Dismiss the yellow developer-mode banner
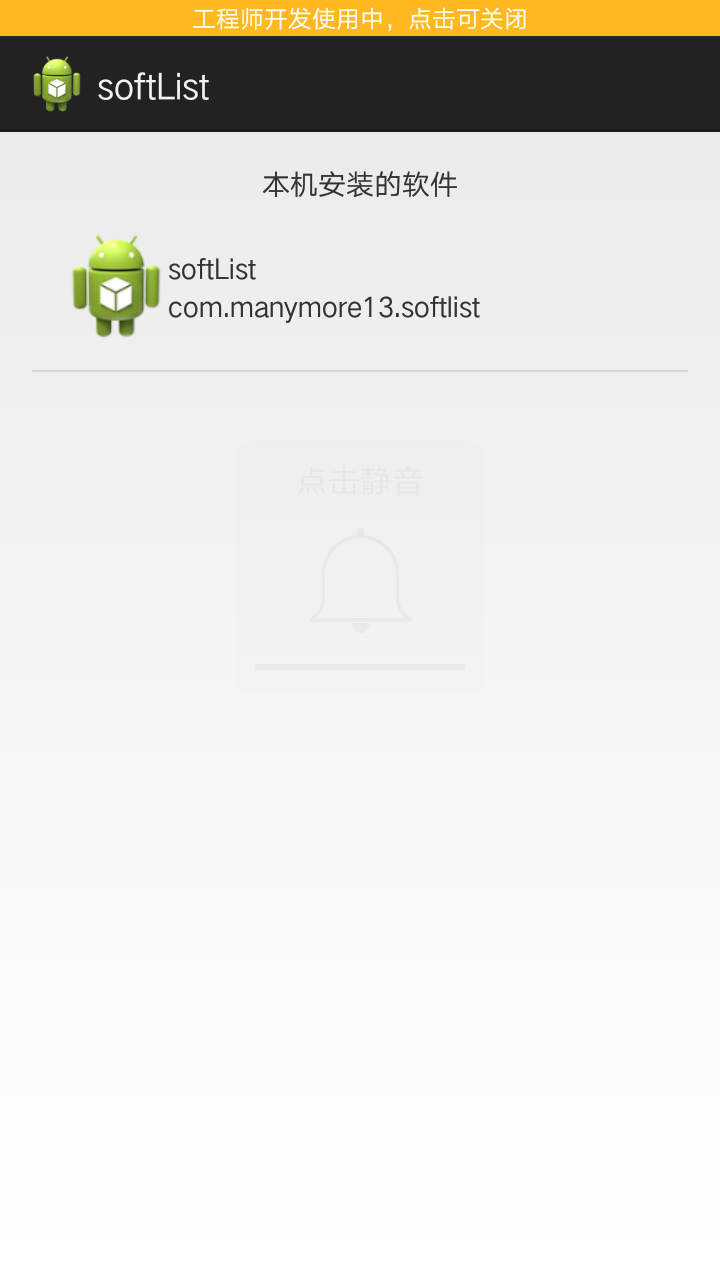Viewport: 720px width, 1280px height. click(x=360, y=18)
